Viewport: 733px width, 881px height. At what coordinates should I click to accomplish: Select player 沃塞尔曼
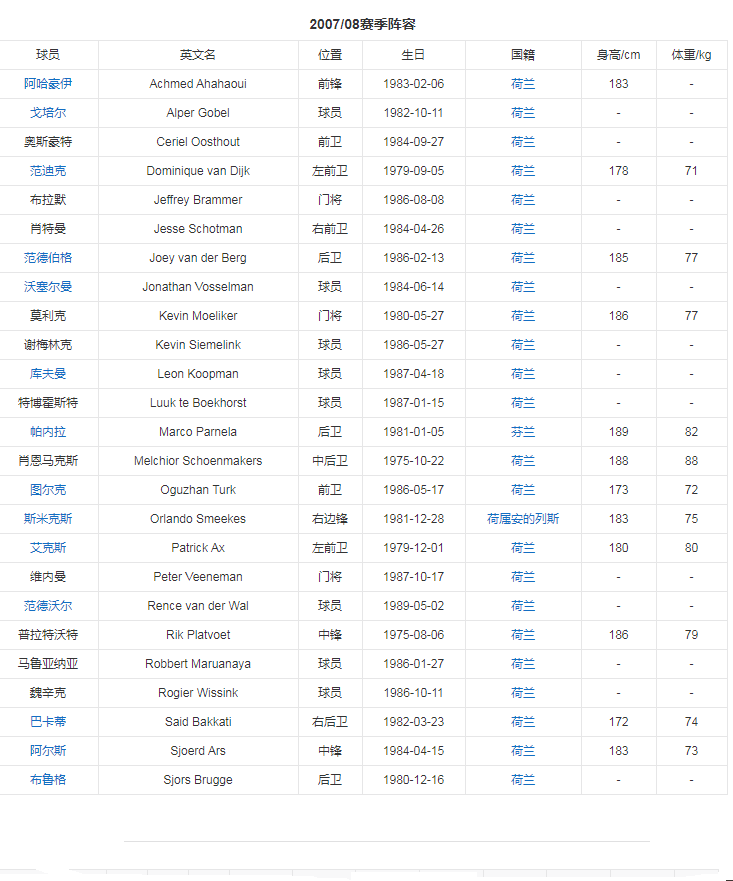coord(48,287)
